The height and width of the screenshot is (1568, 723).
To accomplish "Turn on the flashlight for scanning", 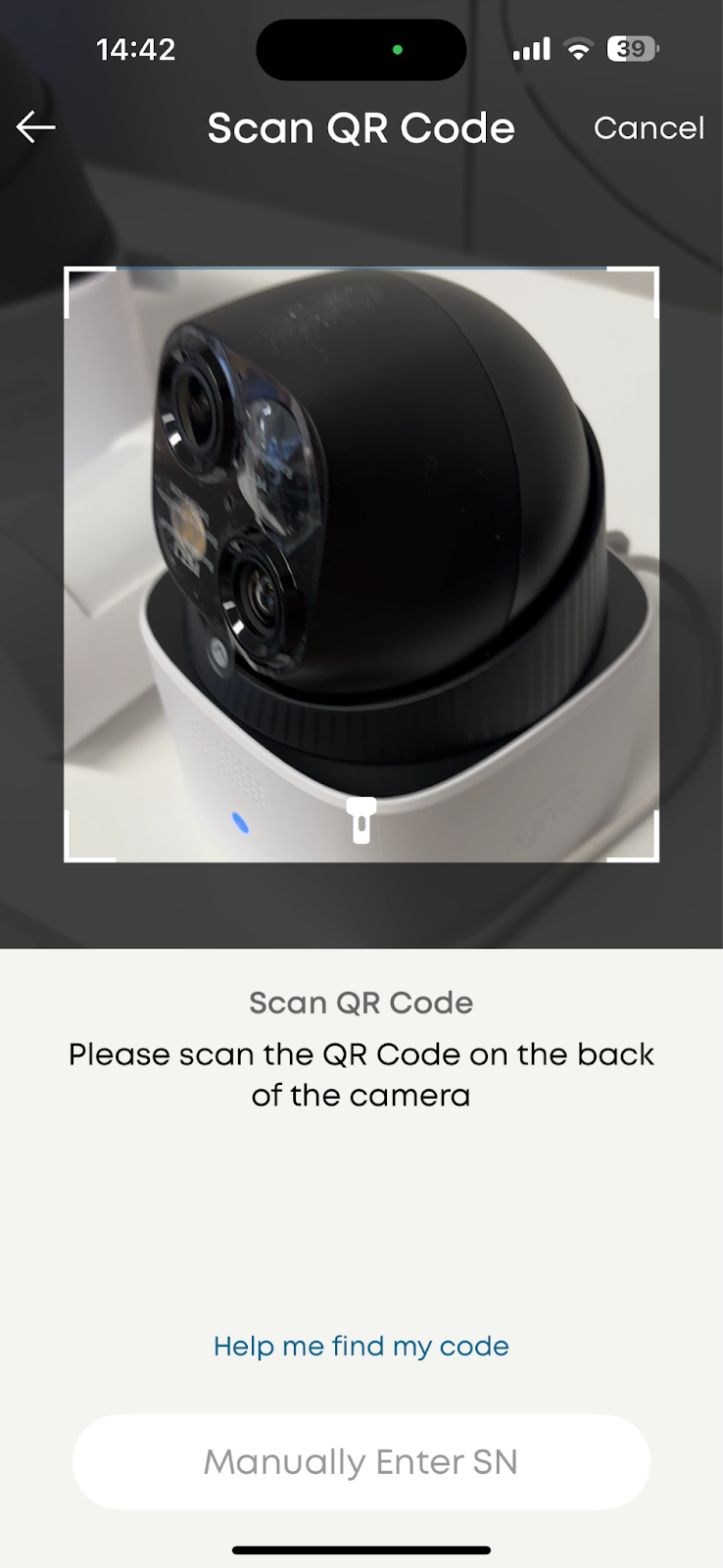I will tap(361, 820).
